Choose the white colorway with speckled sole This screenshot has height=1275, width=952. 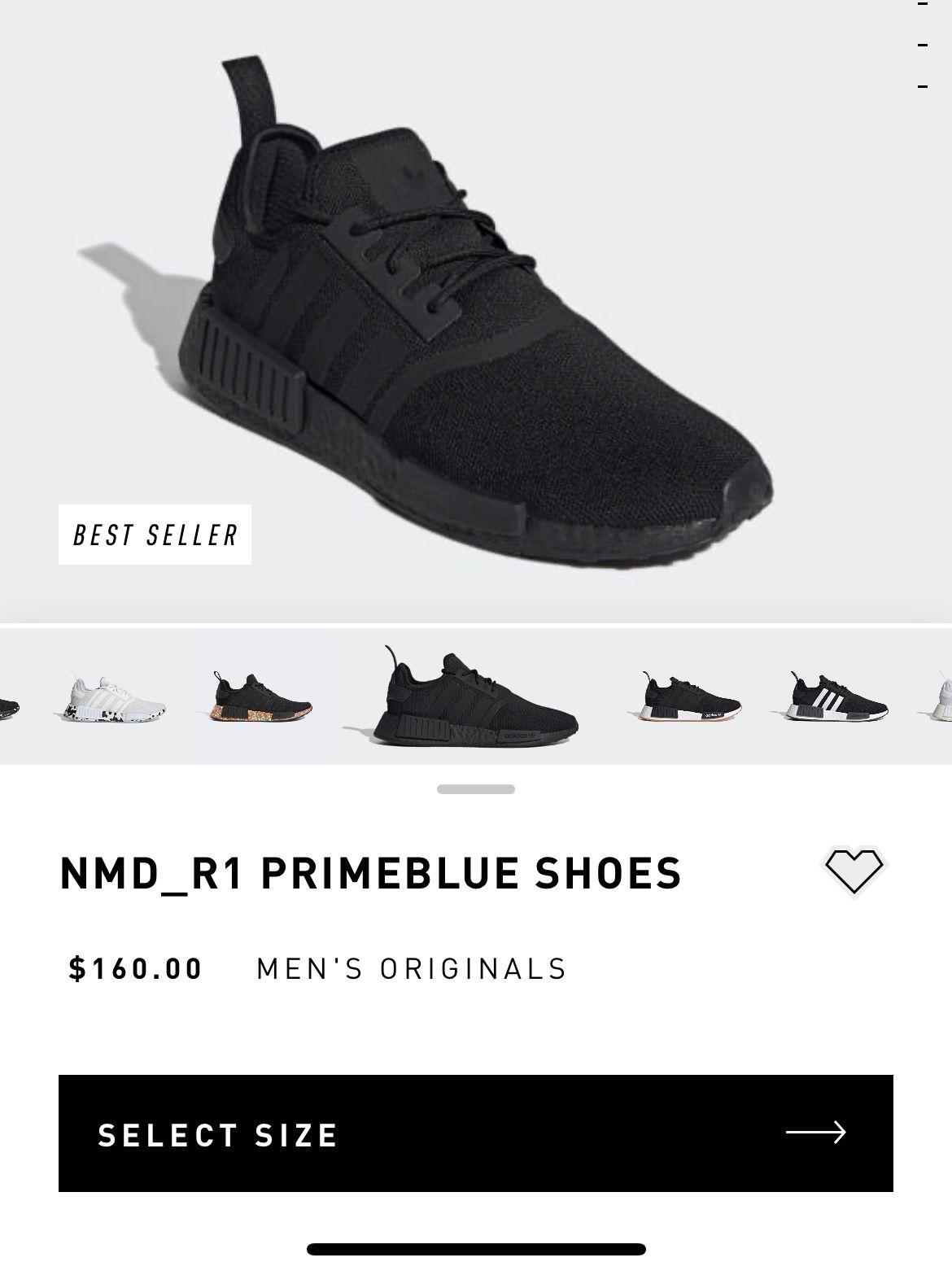tap(114, 697)
